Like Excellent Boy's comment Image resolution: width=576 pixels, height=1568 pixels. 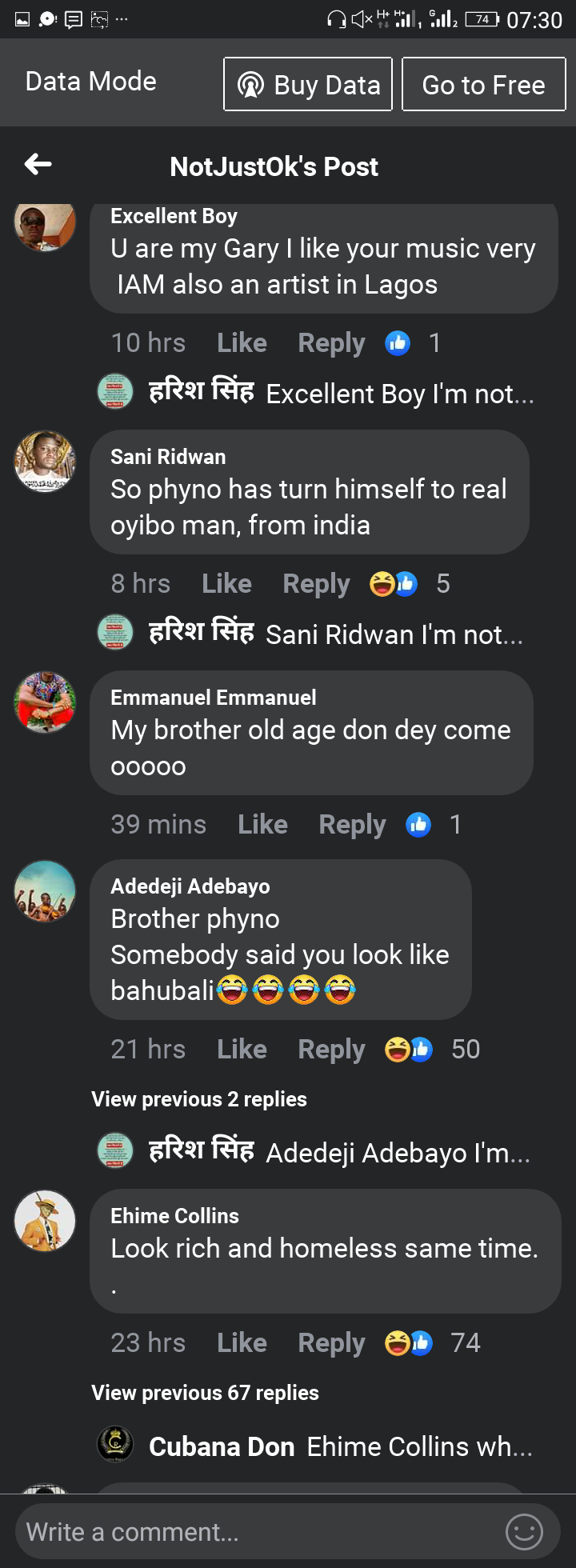(242, 343)
